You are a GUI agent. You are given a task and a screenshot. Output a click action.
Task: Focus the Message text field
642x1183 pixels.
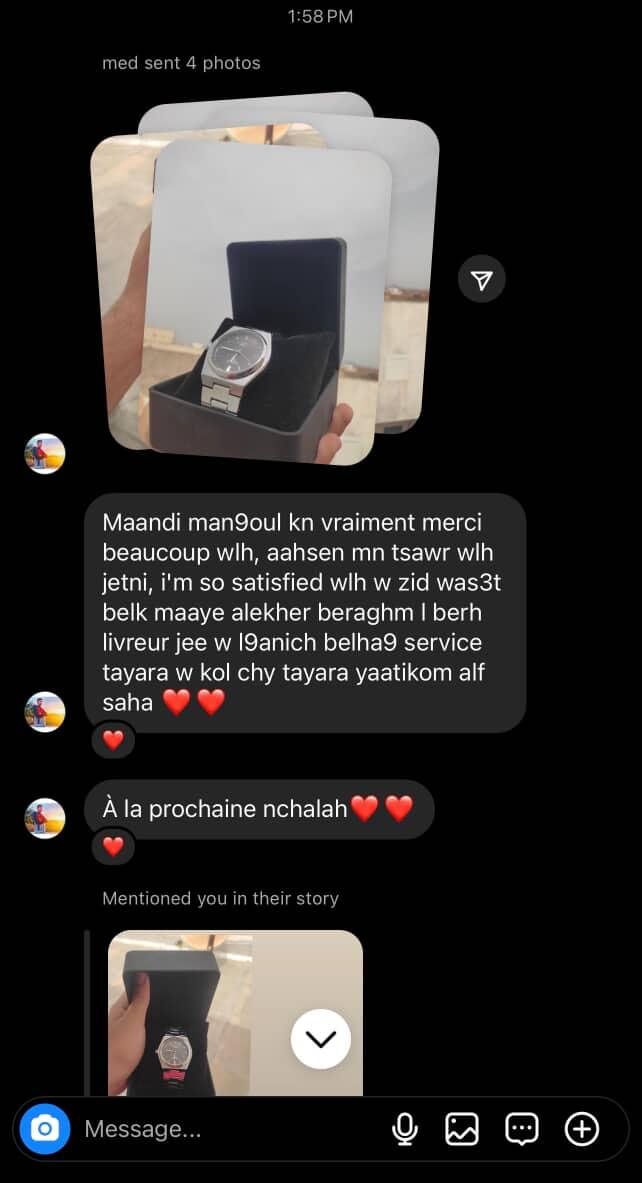tap(220, 1130)
